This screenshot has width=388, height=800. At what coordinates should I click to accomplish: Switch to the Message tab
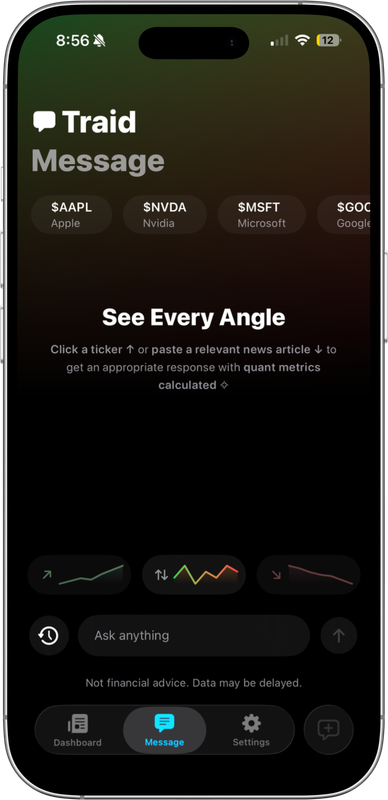coord(164,730)
